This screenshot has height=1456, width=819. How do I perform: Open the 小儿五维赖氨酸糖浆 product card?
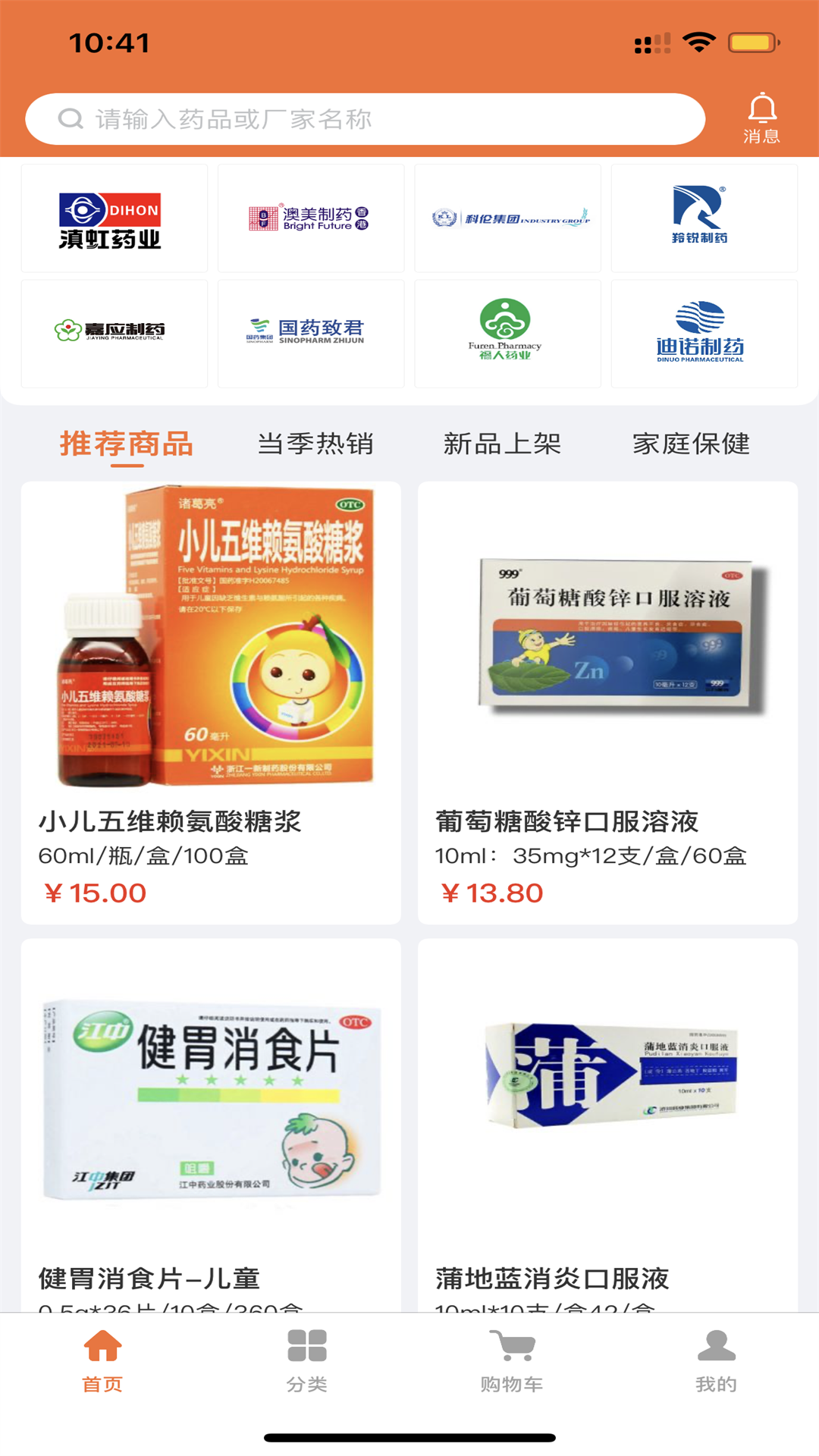coord(211,702)
